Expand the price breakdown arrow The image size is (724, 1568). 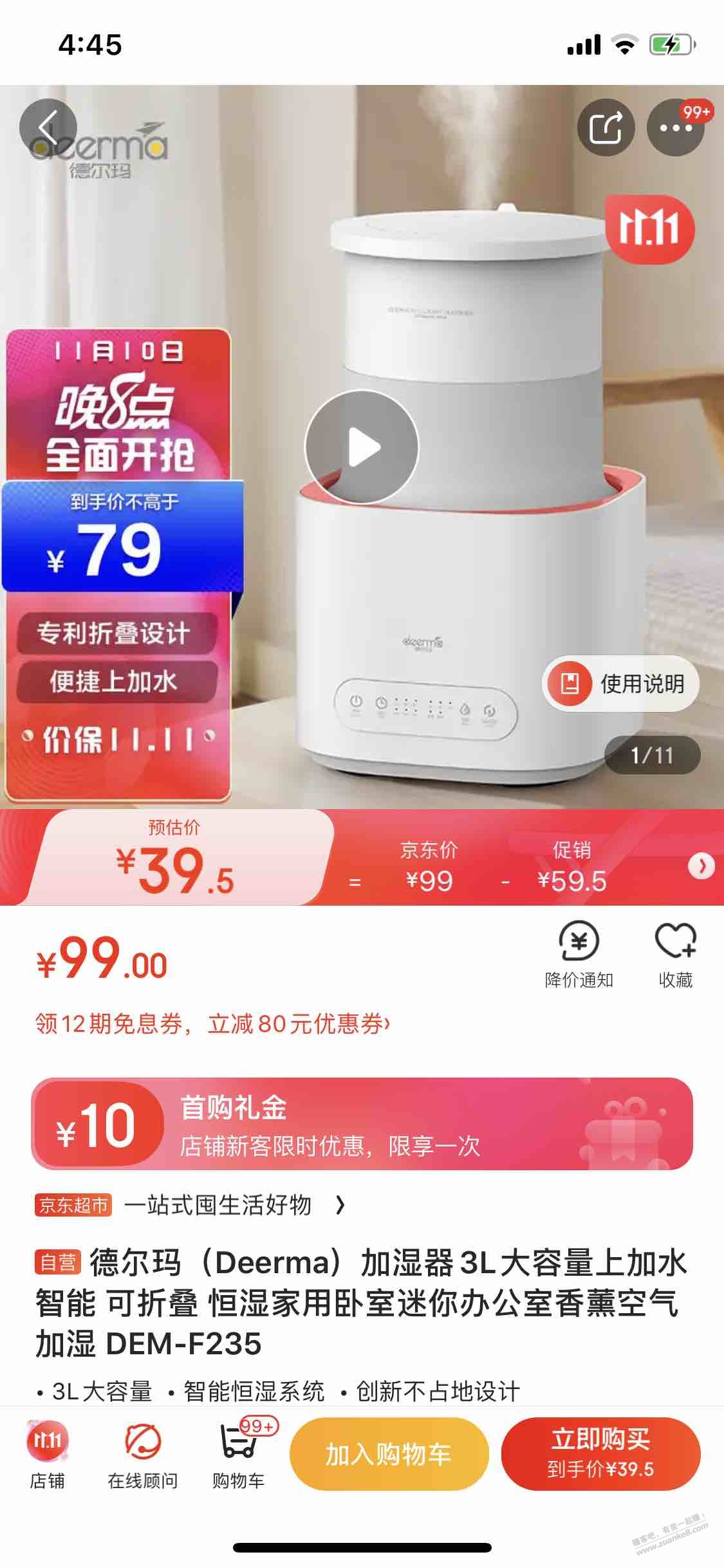click(701, 866)
